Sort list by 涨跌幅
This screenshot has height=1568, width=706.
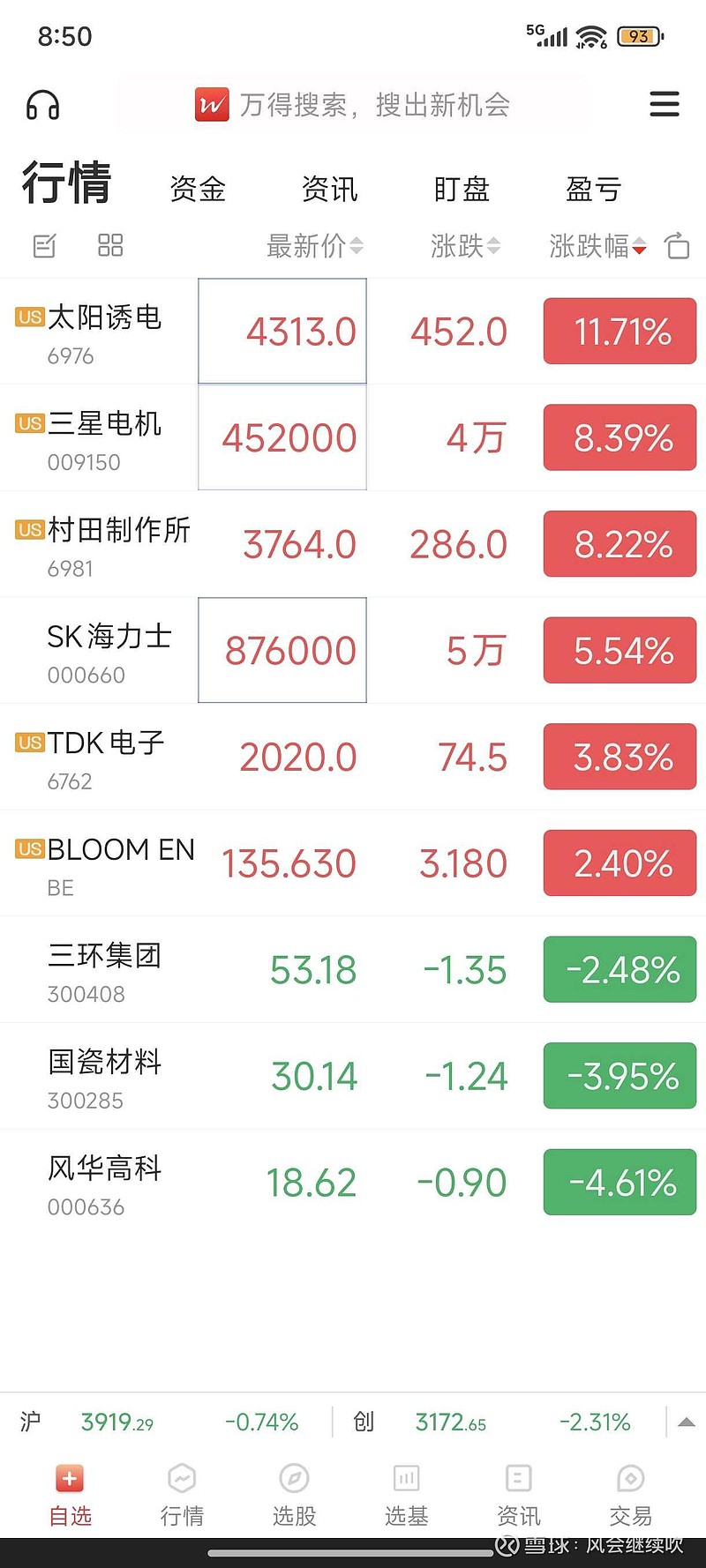pyautogui.click(x=597, y=246)
